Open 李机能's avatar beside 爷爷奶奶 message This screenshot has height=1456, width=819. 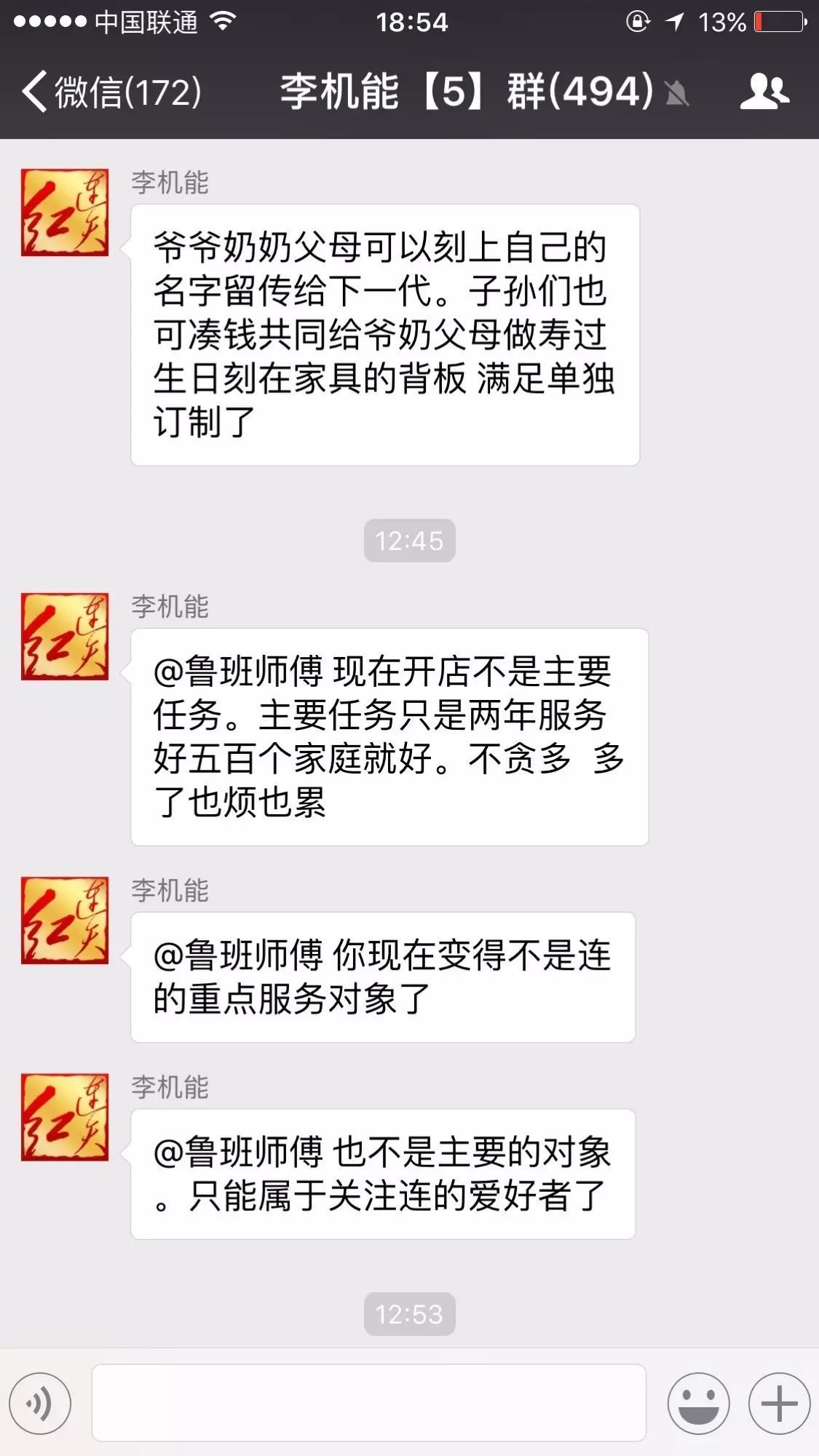pos(65,212)
